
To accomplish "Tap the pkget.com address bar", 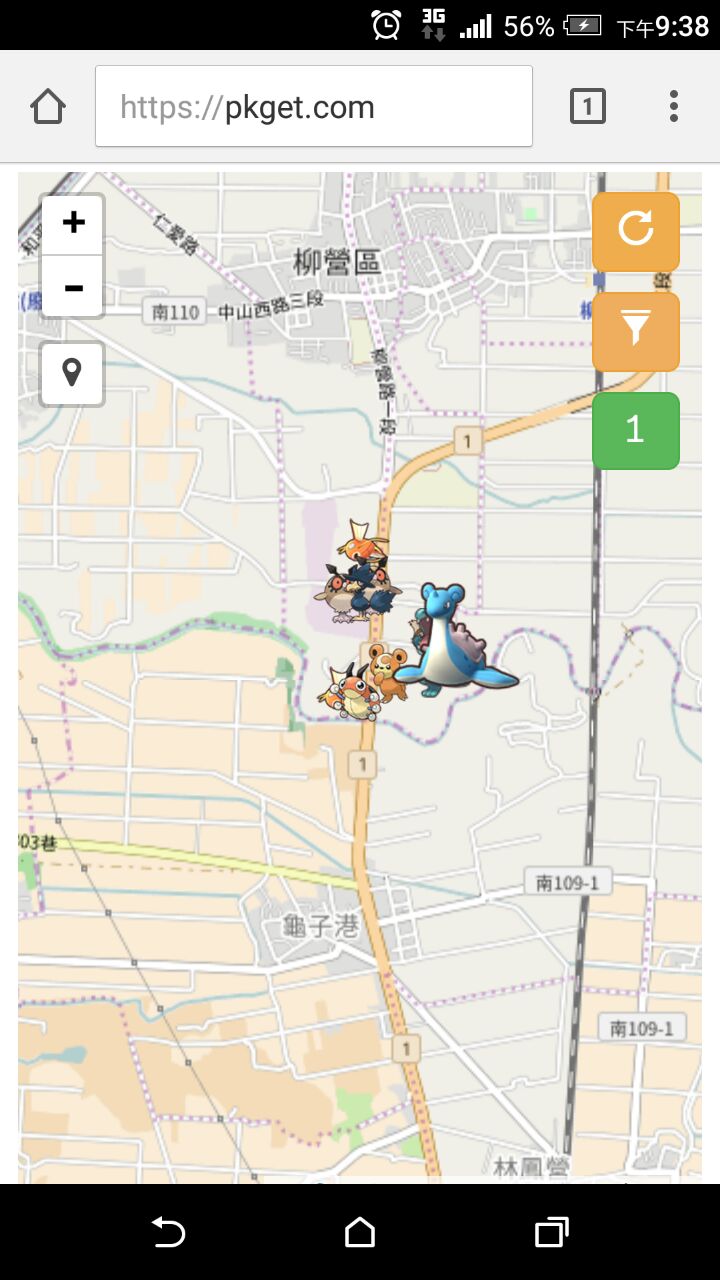I will click(x=314, y=106).
